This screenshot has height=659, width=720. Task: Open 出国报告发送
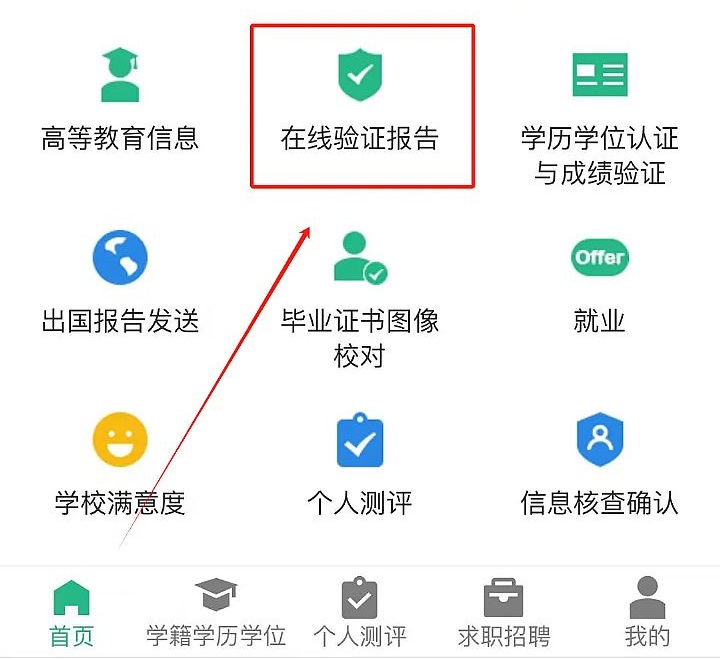pos(120,283)
